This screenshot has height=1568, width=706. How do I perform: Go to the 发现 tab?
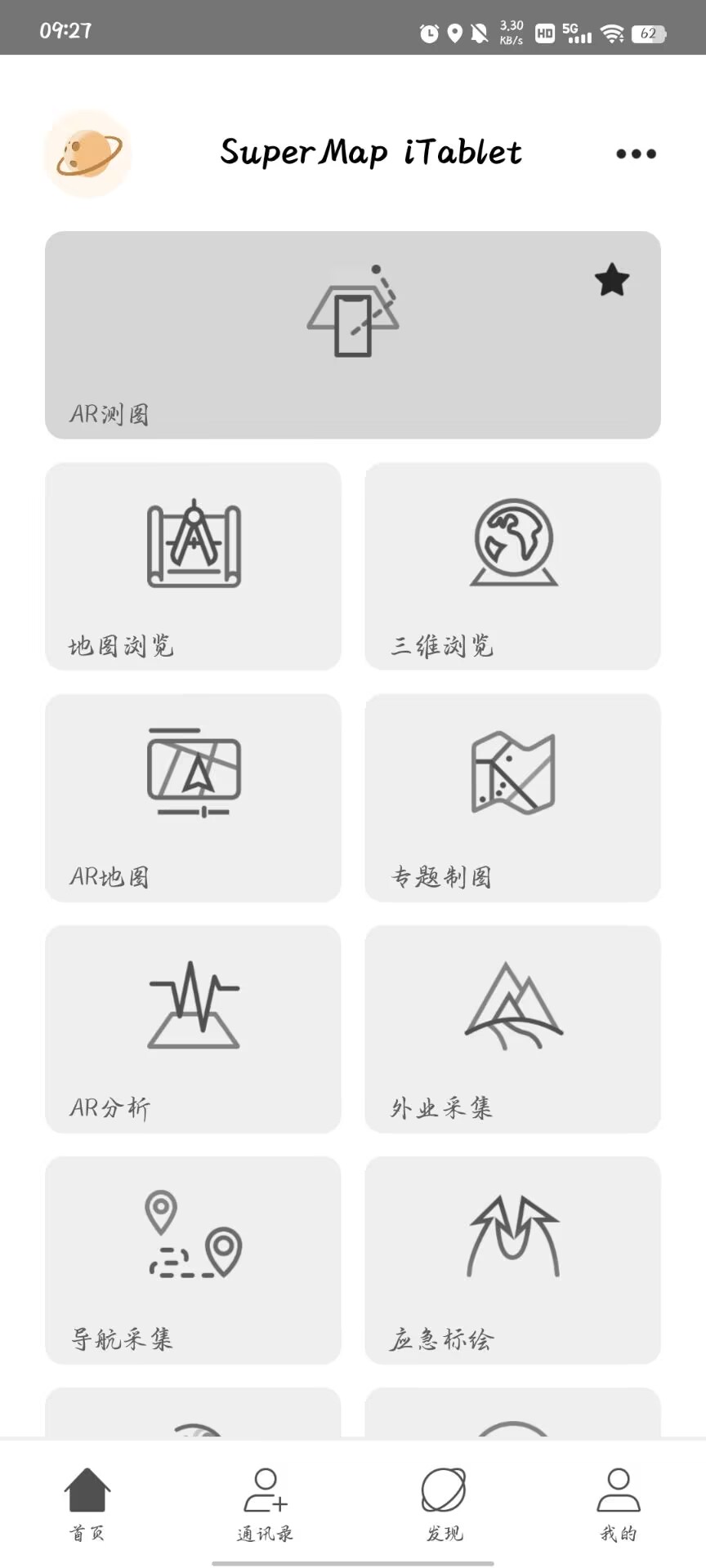pyautogui.click(x=444, y=1504)
